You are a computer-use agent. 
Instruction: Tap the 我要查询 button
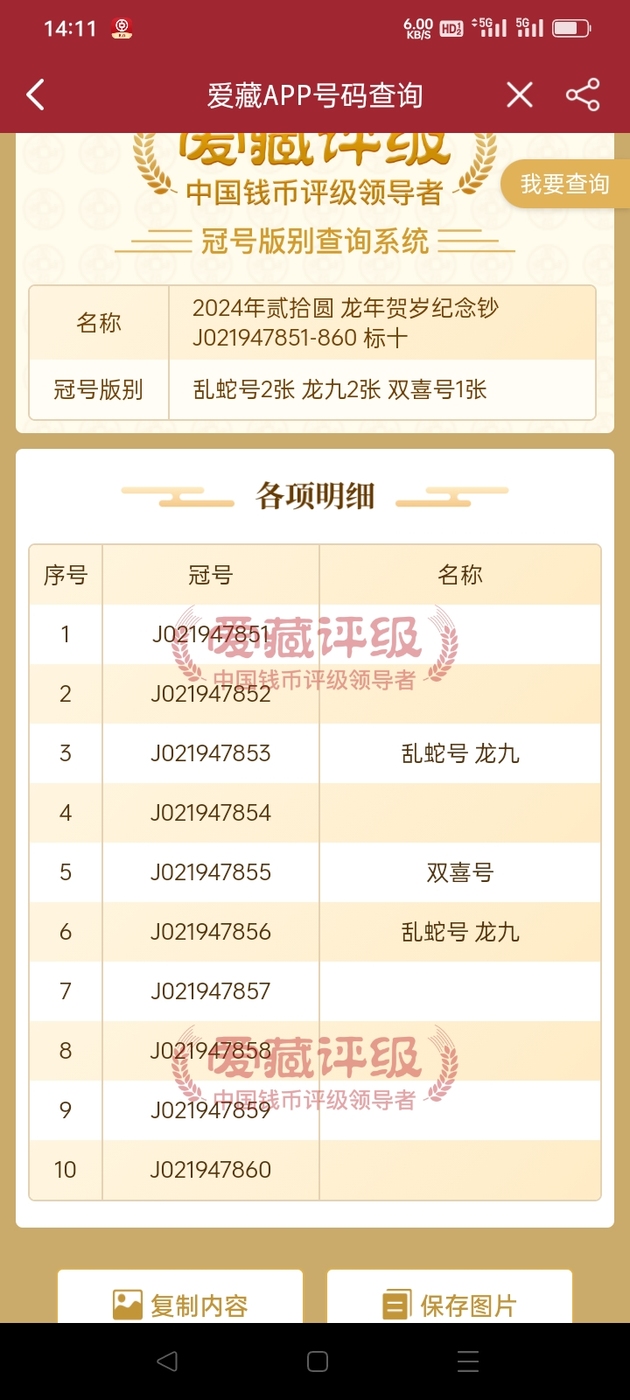coord(565,184)
